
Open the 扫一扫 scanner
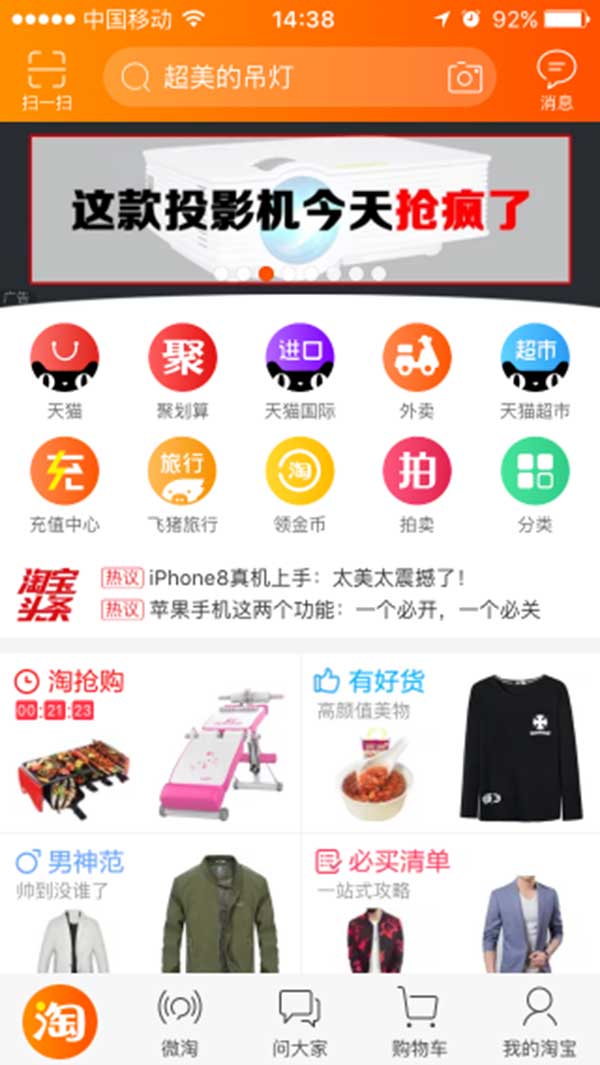click(x=45, y=78)
